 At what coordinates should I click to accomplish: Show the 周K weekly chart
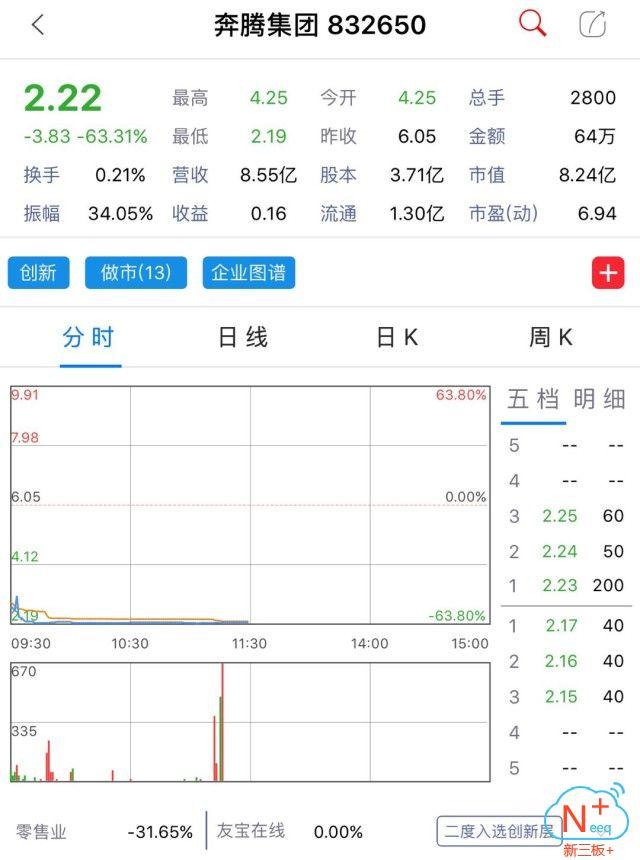click(x=551, y=338)
